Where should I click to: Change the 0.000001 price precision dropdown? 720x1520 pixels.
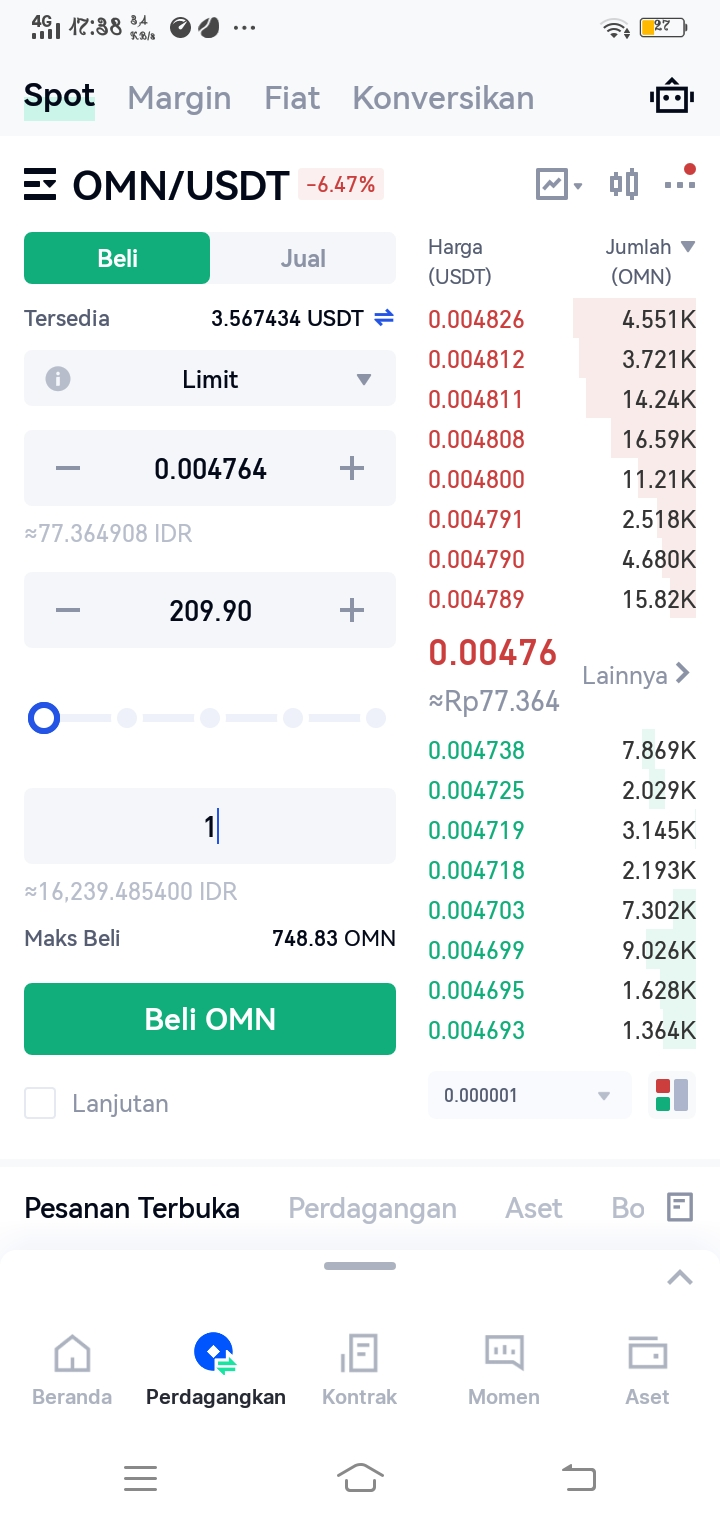(x=529, y=1095)
